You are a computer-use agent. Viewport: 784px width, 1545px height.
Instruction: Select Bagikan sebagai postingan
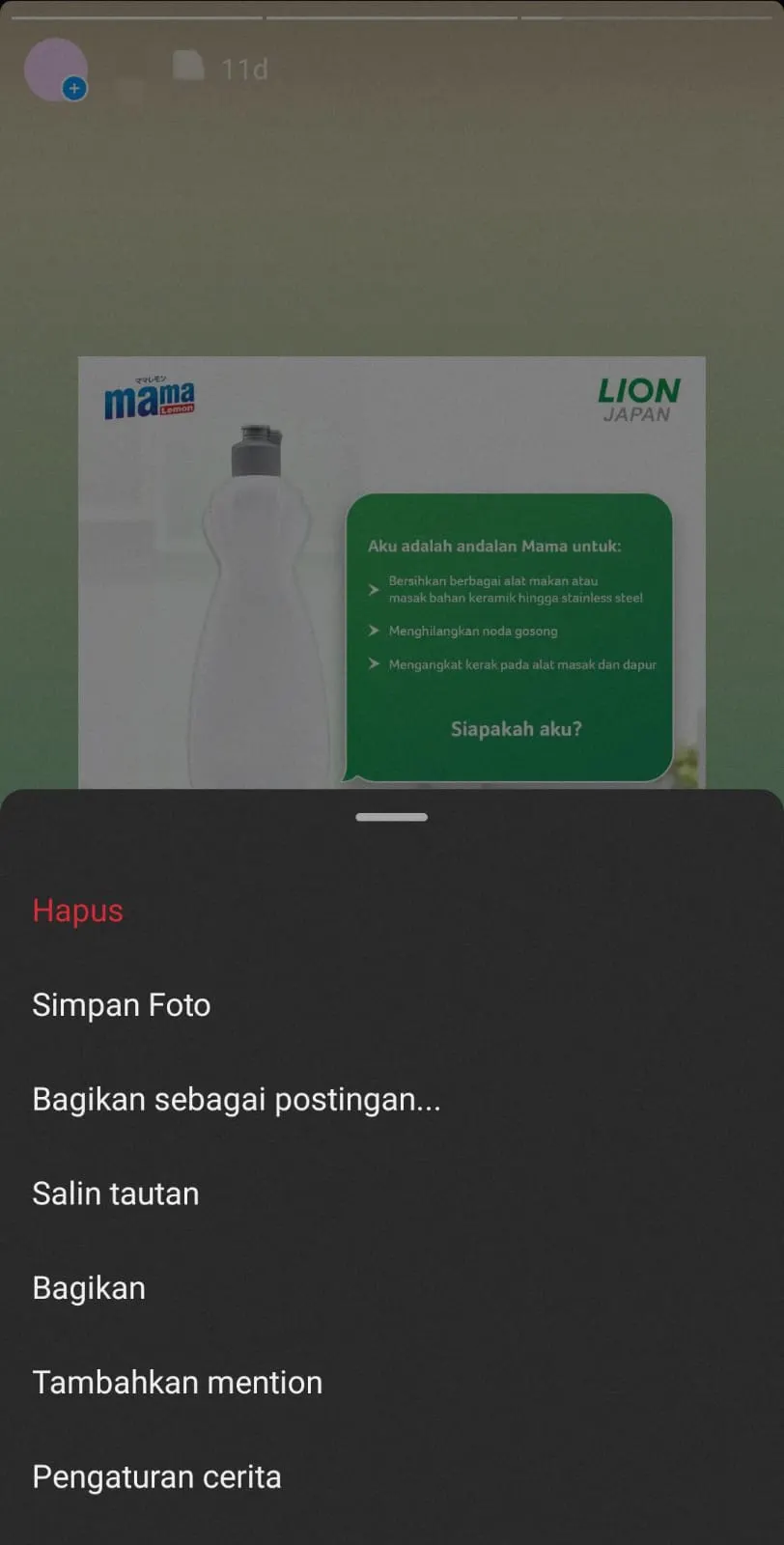point(236,1100)
